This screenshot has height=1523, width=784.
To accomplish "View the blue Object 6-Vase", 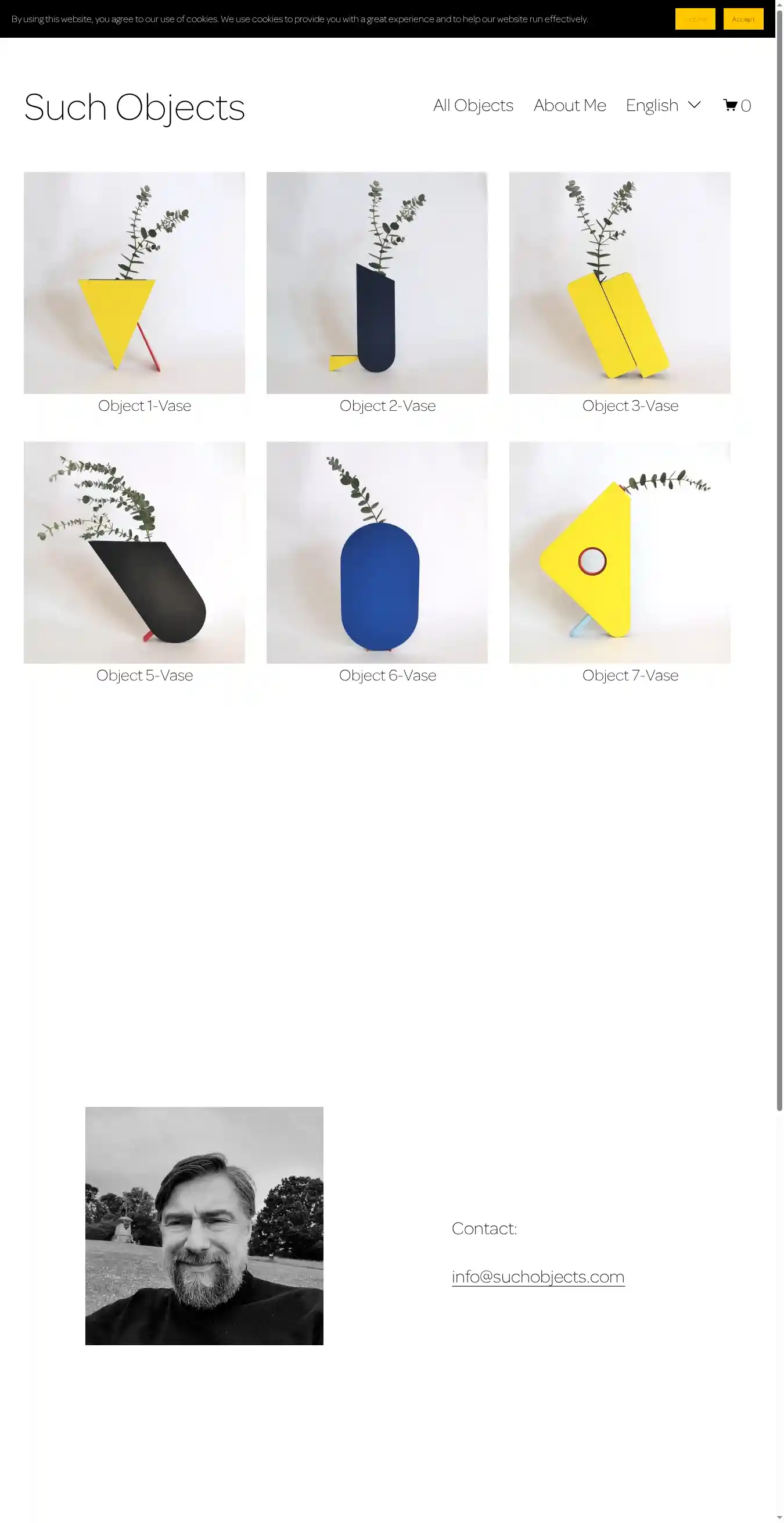I will click(x=377, y=552).
